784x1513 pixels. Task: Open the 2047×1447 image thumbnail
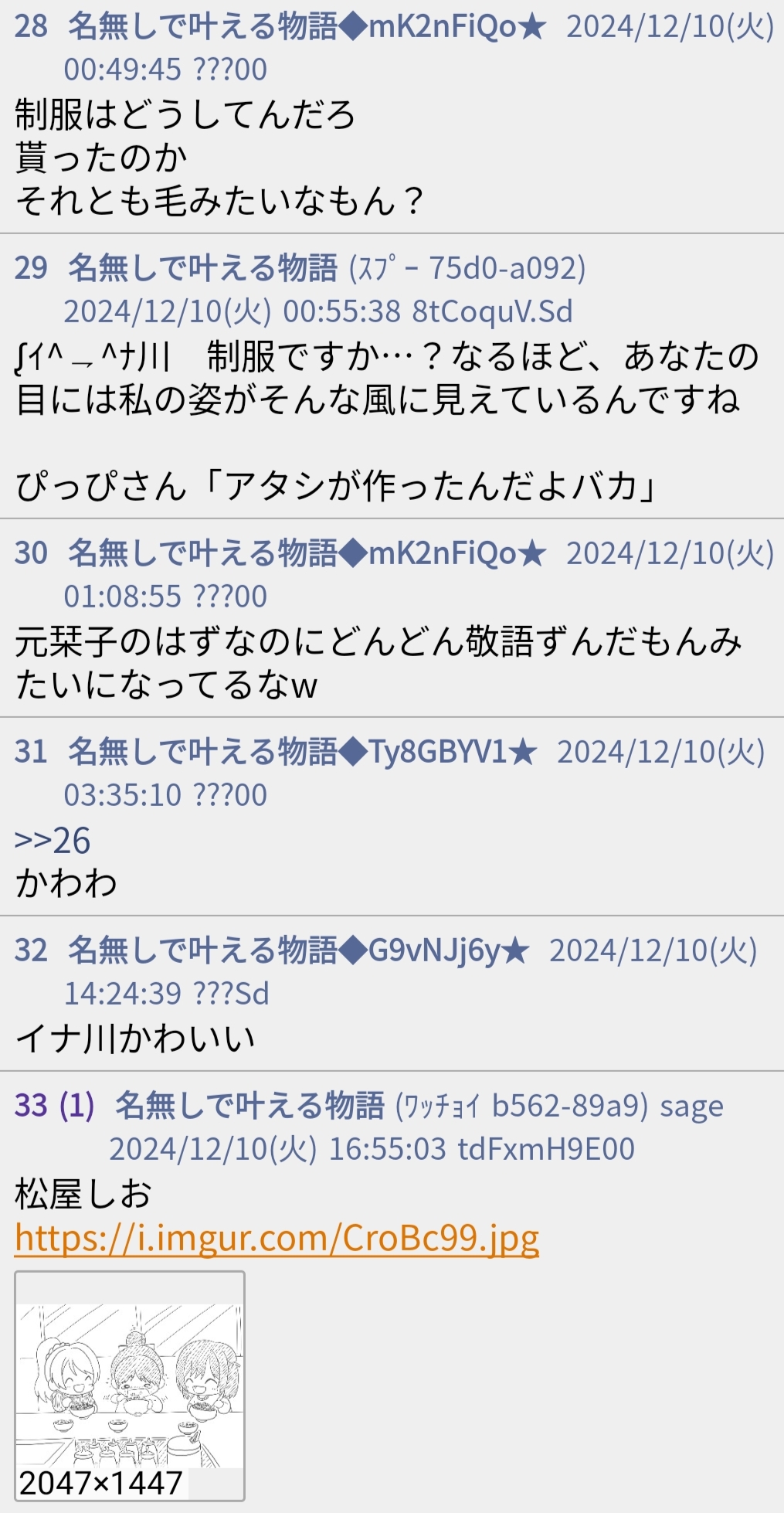click(130, 1385)
